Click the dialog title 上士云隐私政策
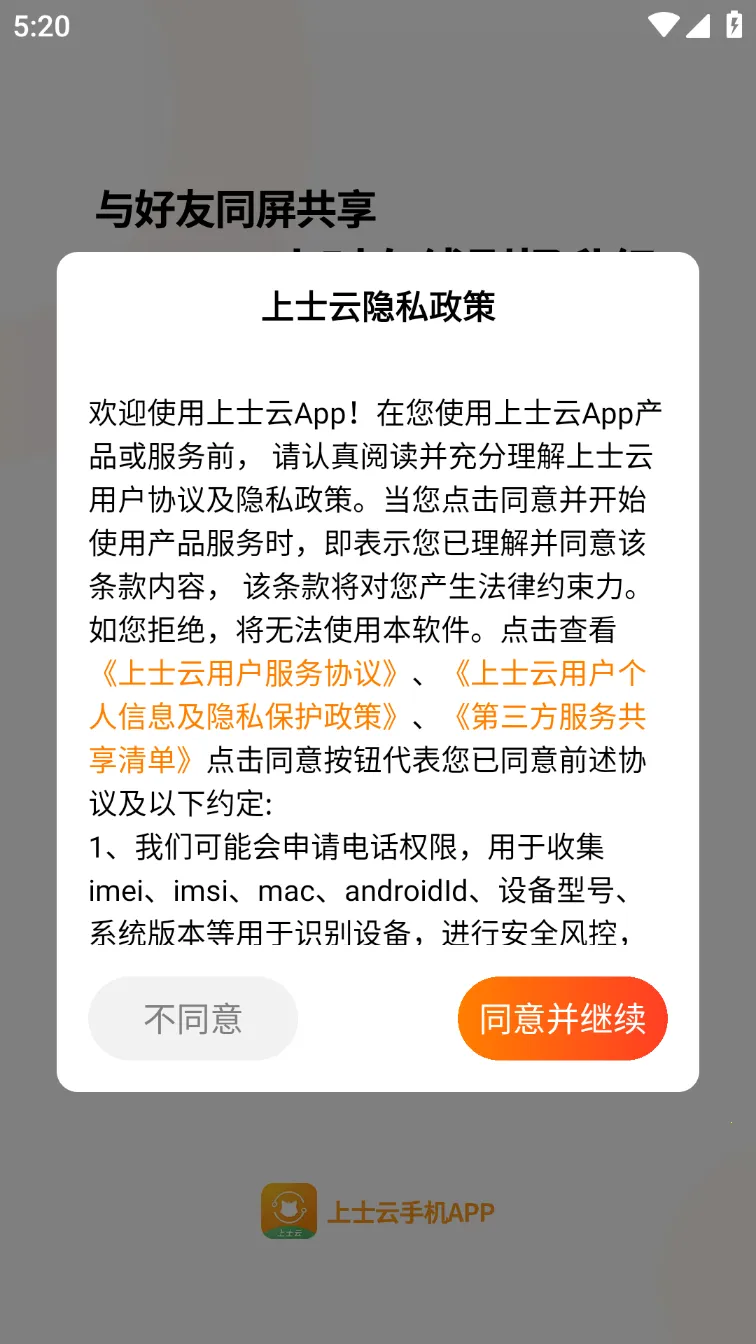The width and height of the screenshot is (756, 1344). 378,308
